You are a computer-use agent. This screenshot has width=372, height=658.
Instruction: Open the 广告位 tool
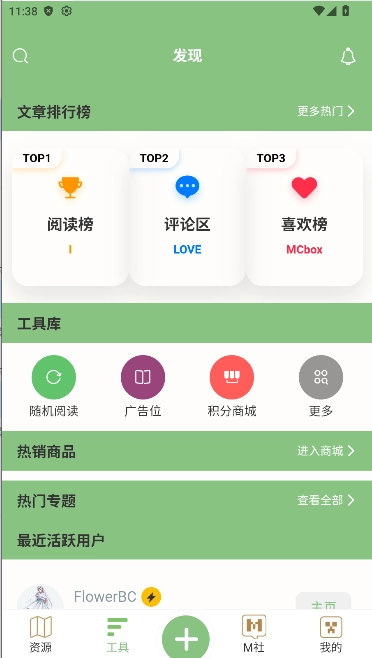[x=143, y=386]
